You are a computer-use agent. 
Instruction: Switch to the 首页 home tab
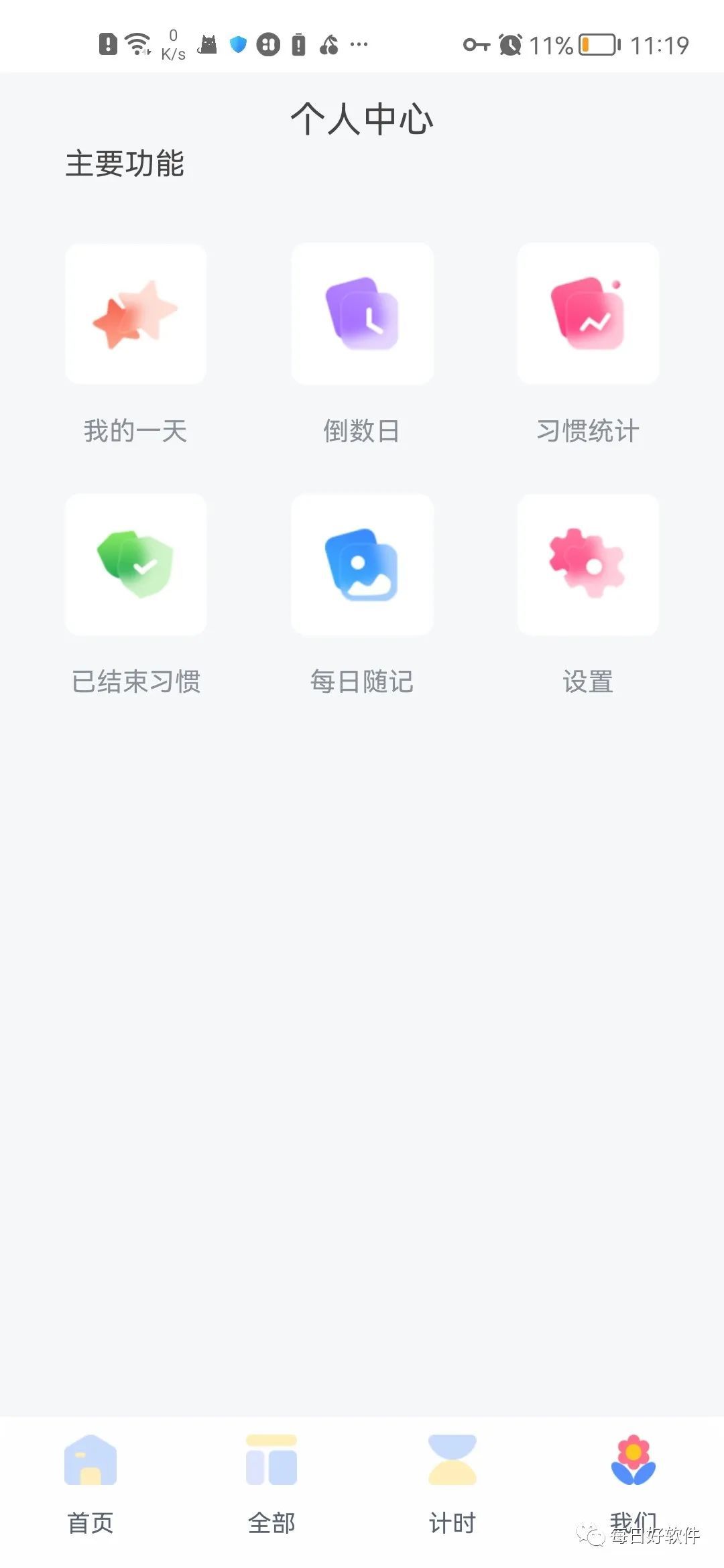90,1482
